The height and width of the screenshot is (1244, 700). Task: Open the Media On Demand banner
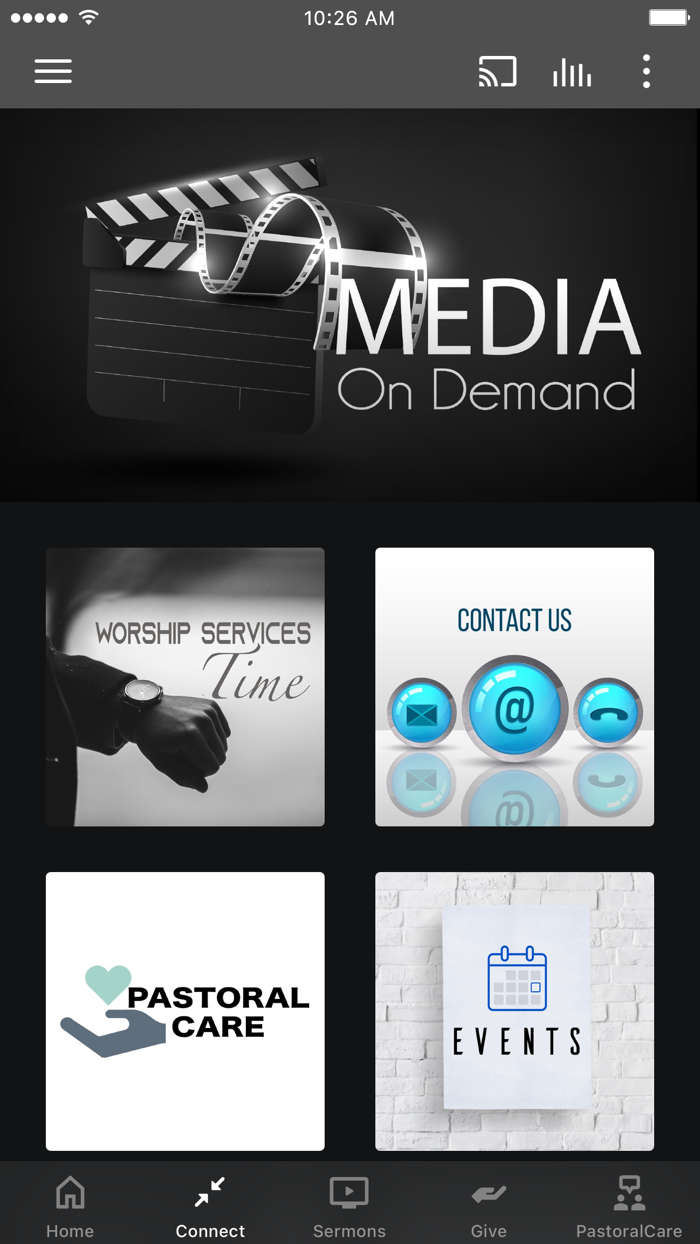coord(350,305)
